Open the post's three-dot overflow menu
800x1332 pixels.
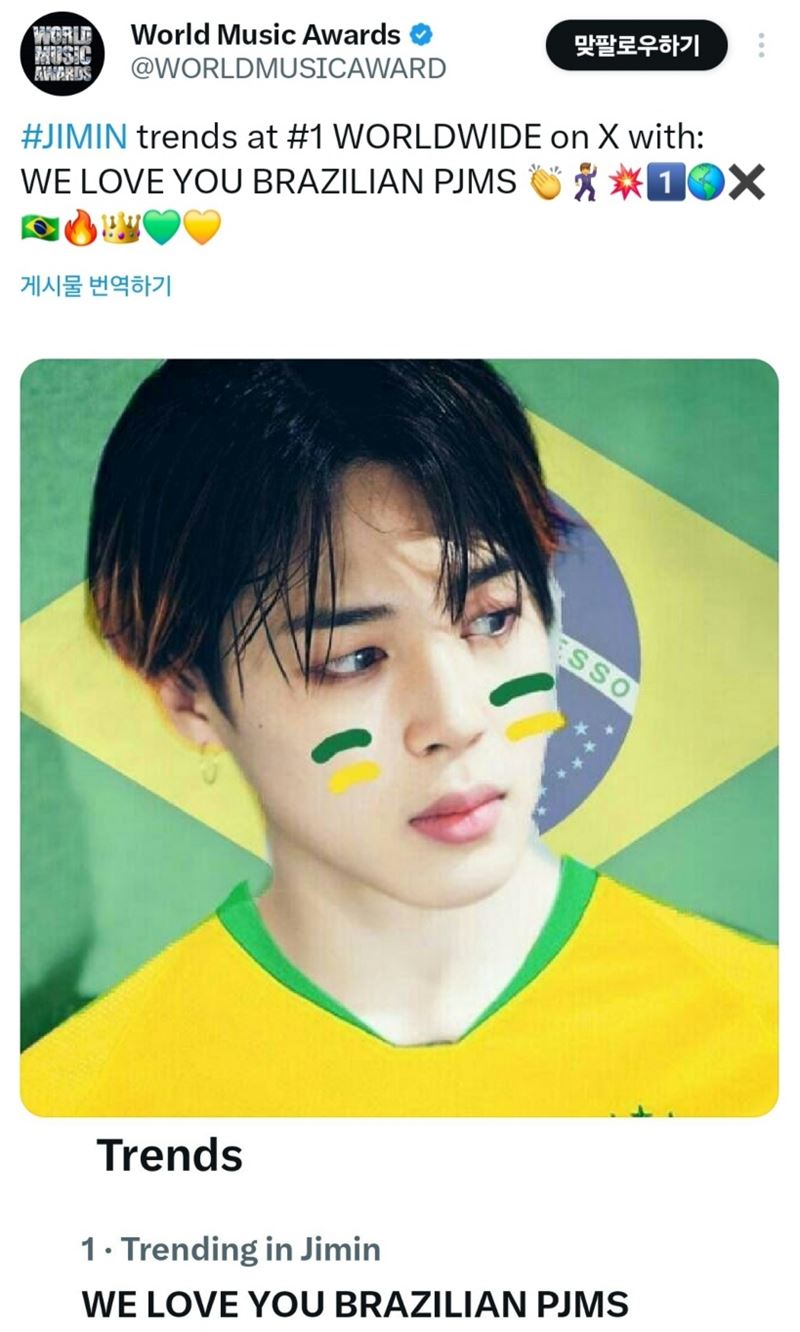coord(761,46)
